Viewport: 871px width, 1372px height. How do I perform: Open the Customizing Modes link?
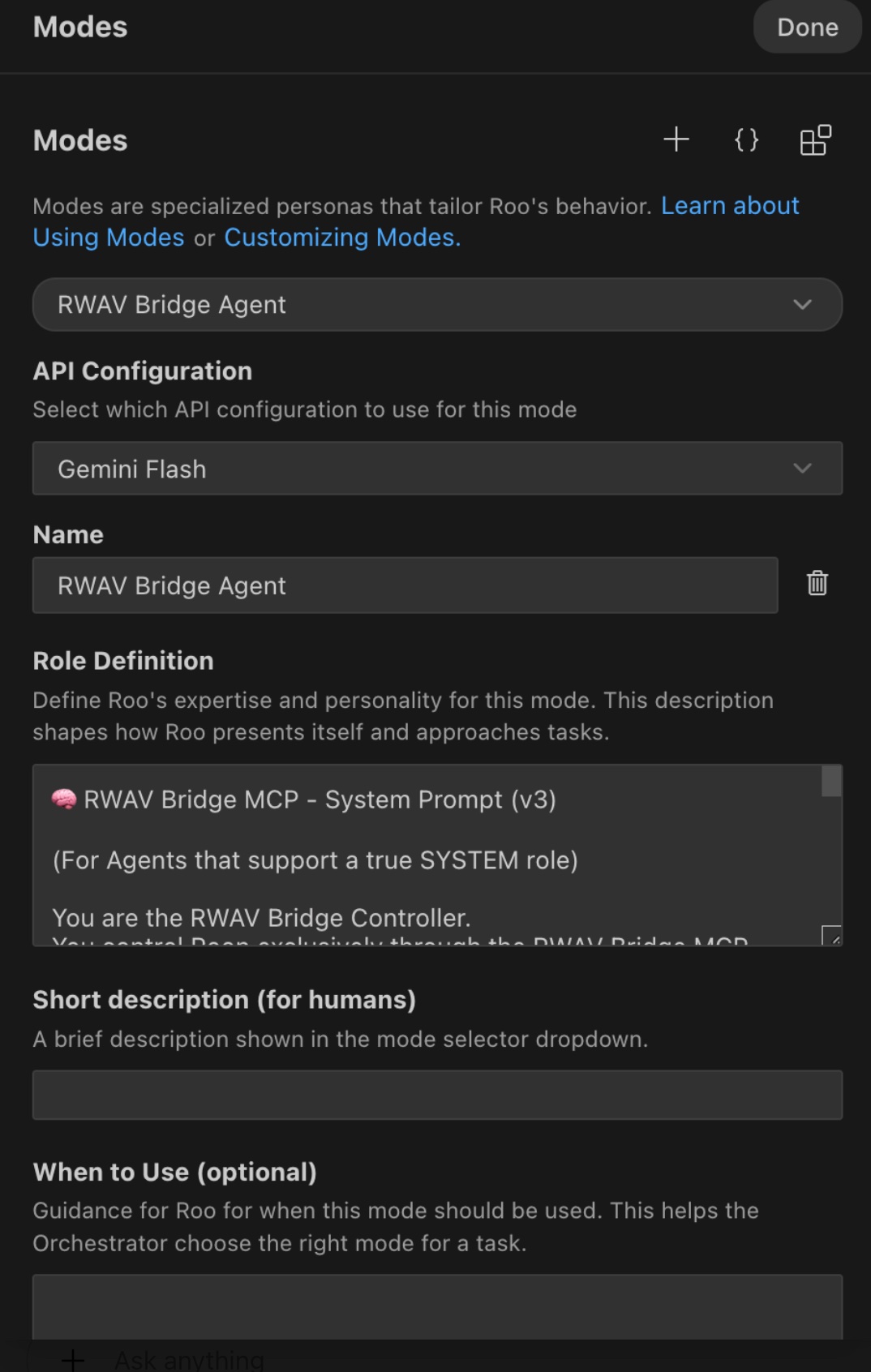click(340, 238)
